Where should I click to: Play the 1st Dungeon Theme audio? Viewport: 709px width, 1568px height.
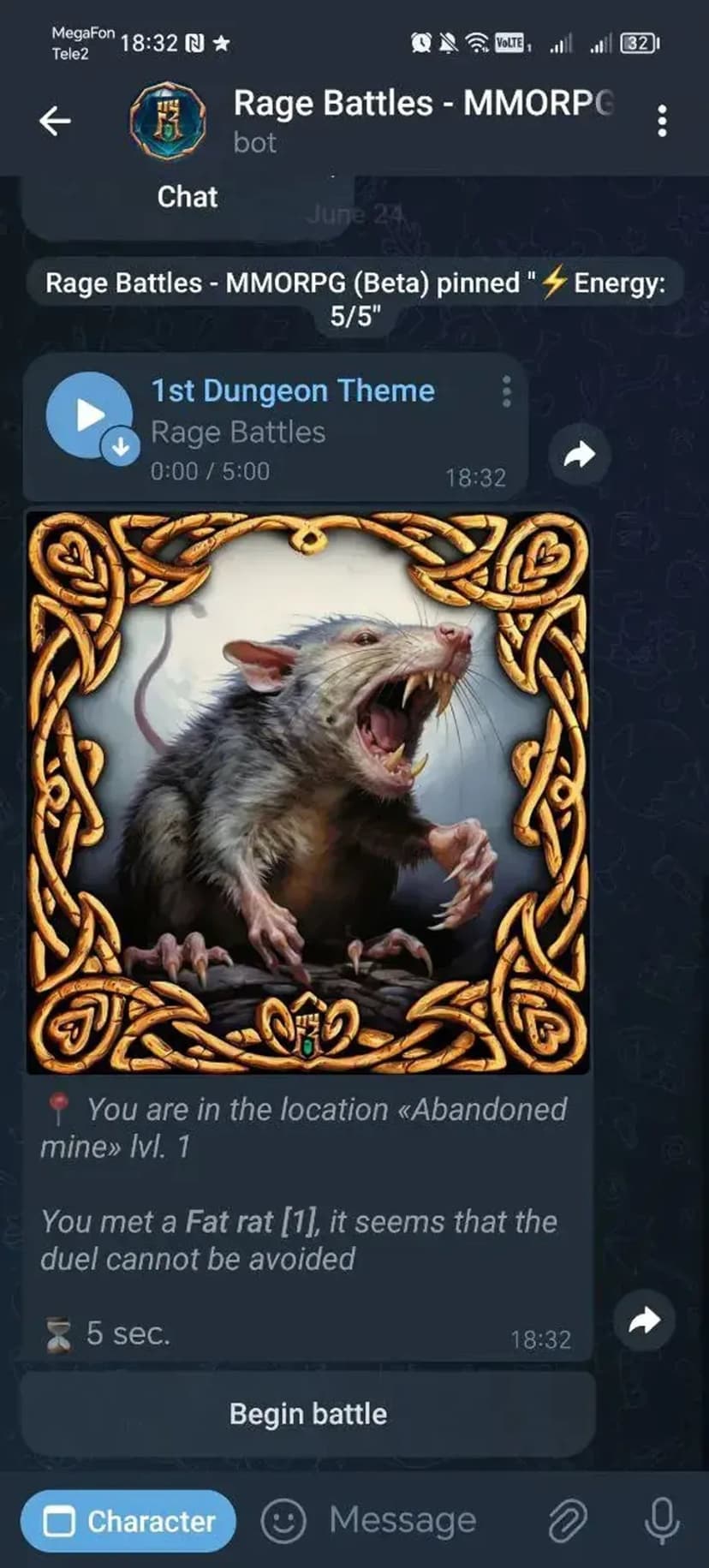(x=89, y=415)
